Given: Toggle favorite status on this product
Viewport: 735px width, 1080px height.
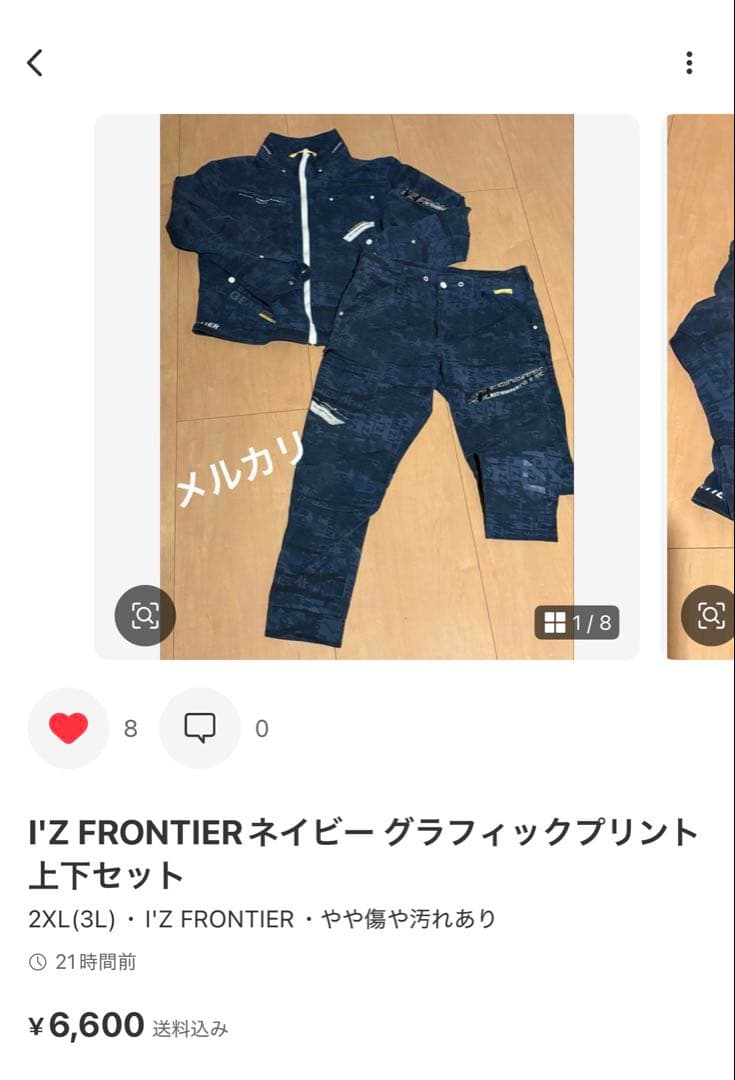Looking at the screenshot, I should click(68, 727).
